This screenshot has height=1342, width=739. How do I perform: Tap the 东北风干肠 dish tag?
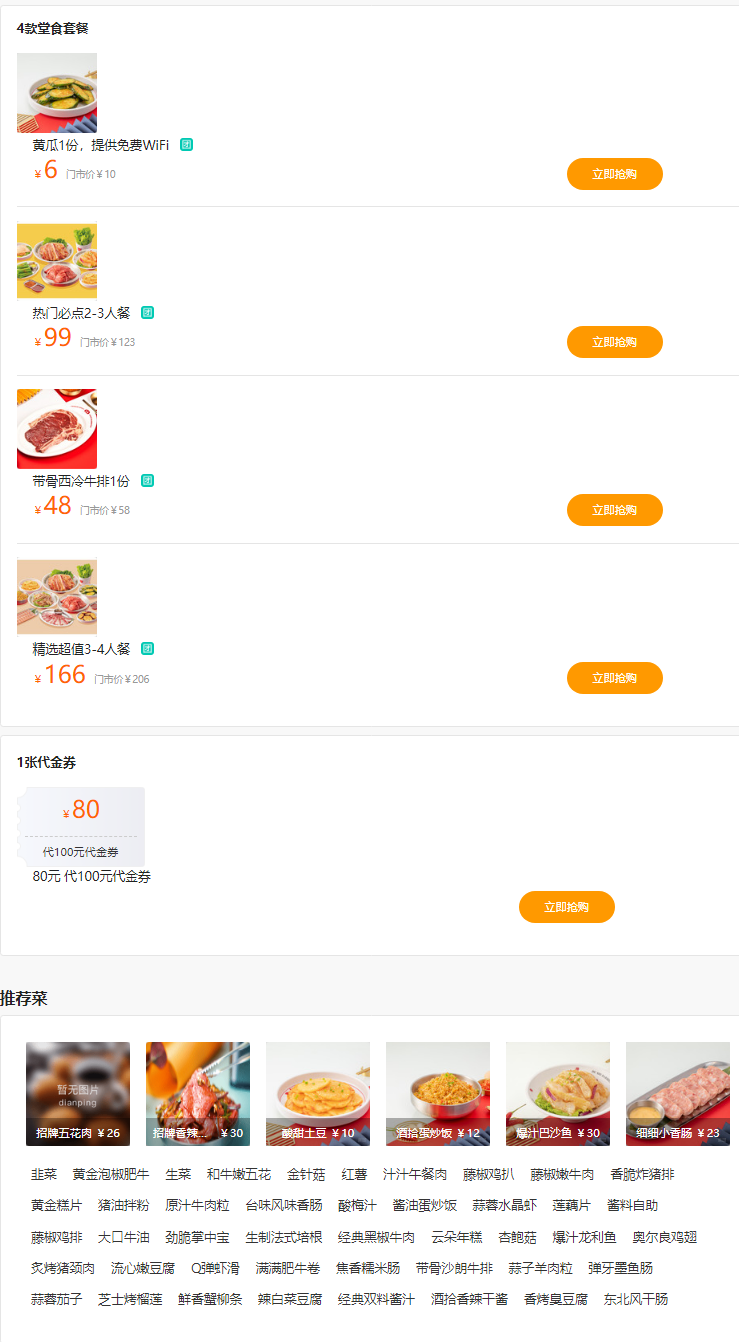coord(636,1299)
